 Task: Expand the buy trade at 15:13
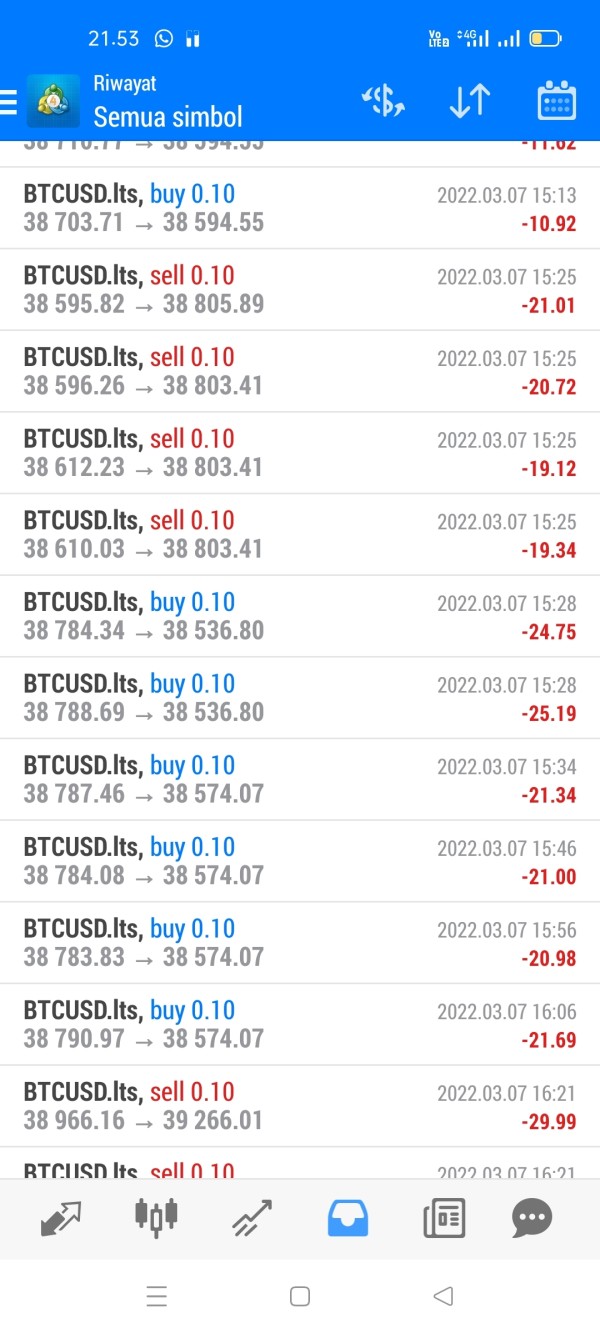tap(300, 208)
